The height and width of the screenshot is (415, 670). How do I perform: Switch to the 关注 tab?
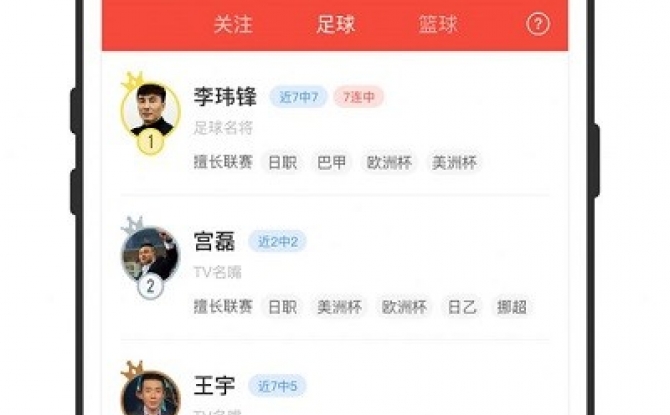coord(233,25)
